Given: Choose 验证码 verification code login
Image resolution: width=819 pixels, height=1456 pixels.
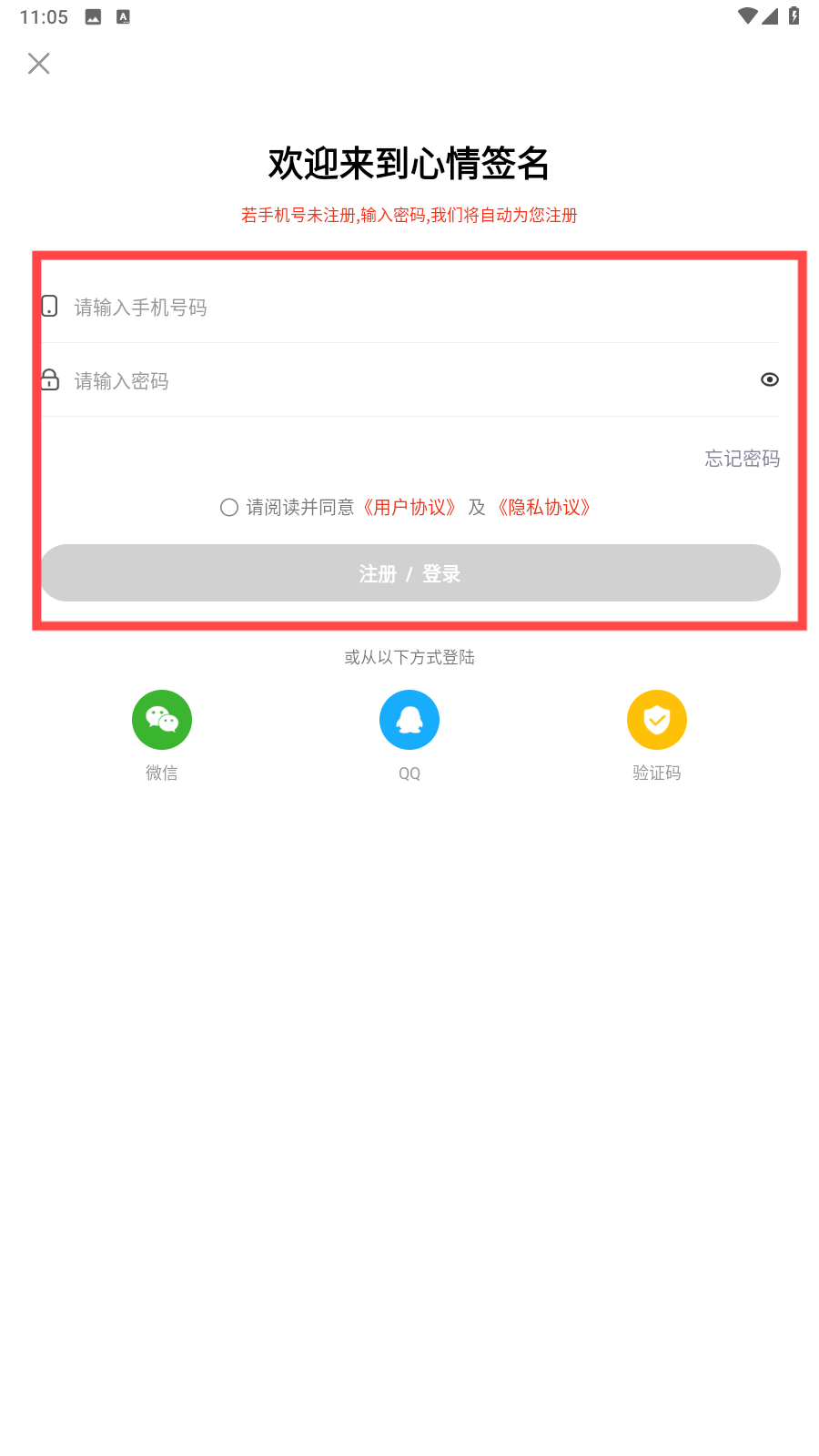Looking at the screenshot, I should tap(656, 720).
